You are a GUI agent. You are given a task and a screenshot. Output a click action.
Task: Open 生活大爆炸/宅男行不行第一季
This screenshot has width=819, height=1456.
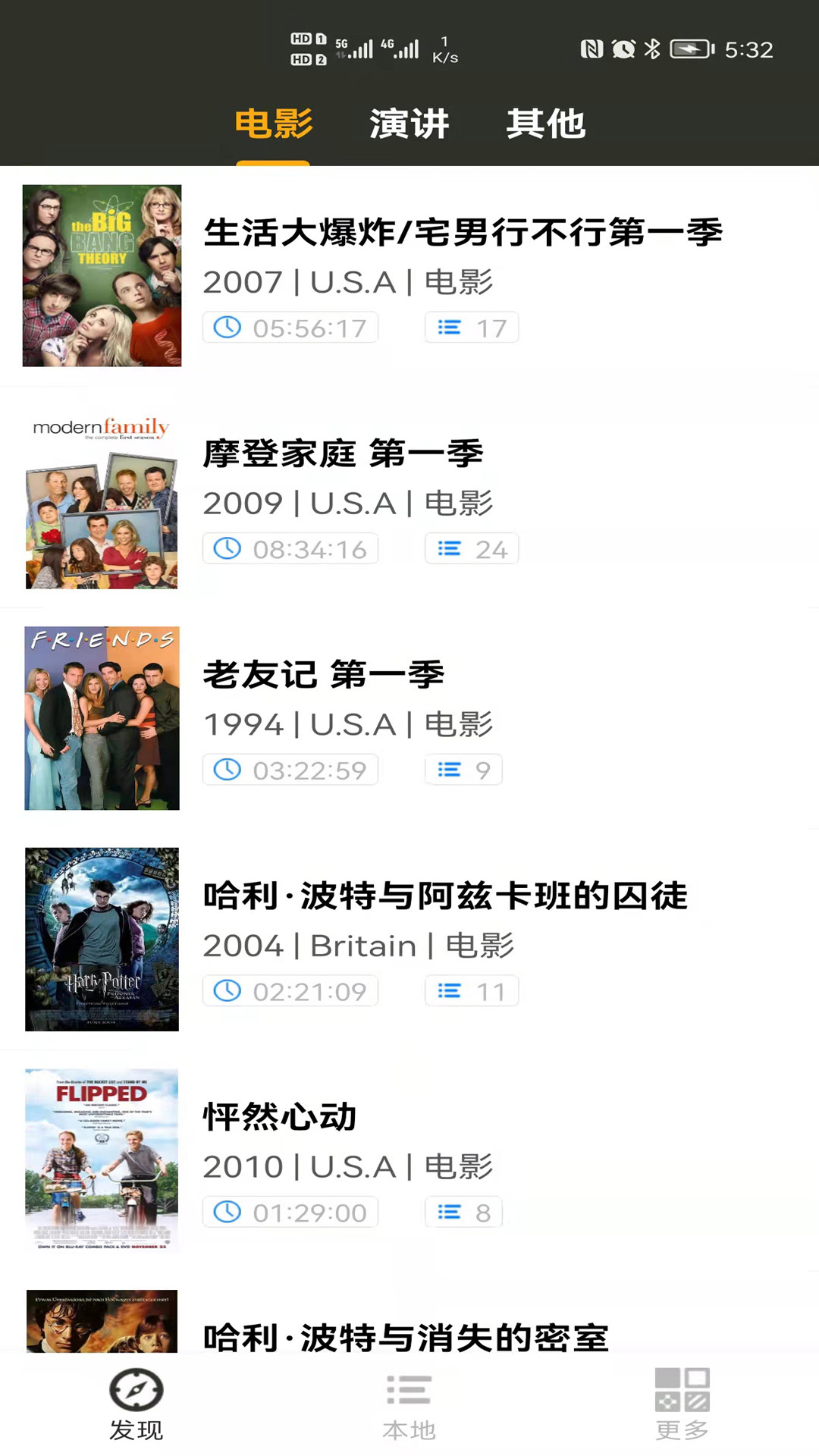(x=463, y=233)
